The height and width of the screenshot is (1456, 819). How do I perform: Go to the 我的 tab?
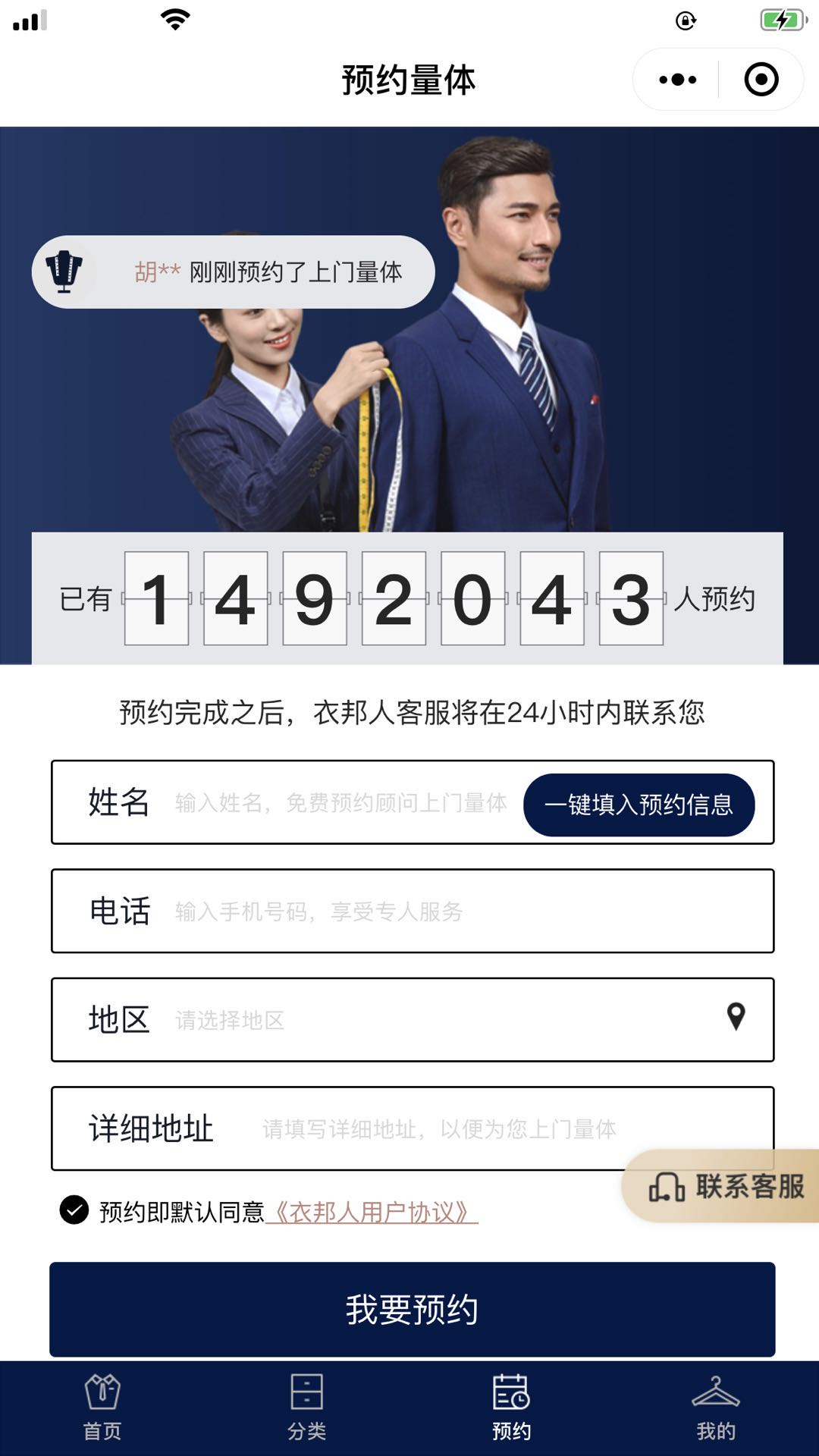coord(716,1408)
